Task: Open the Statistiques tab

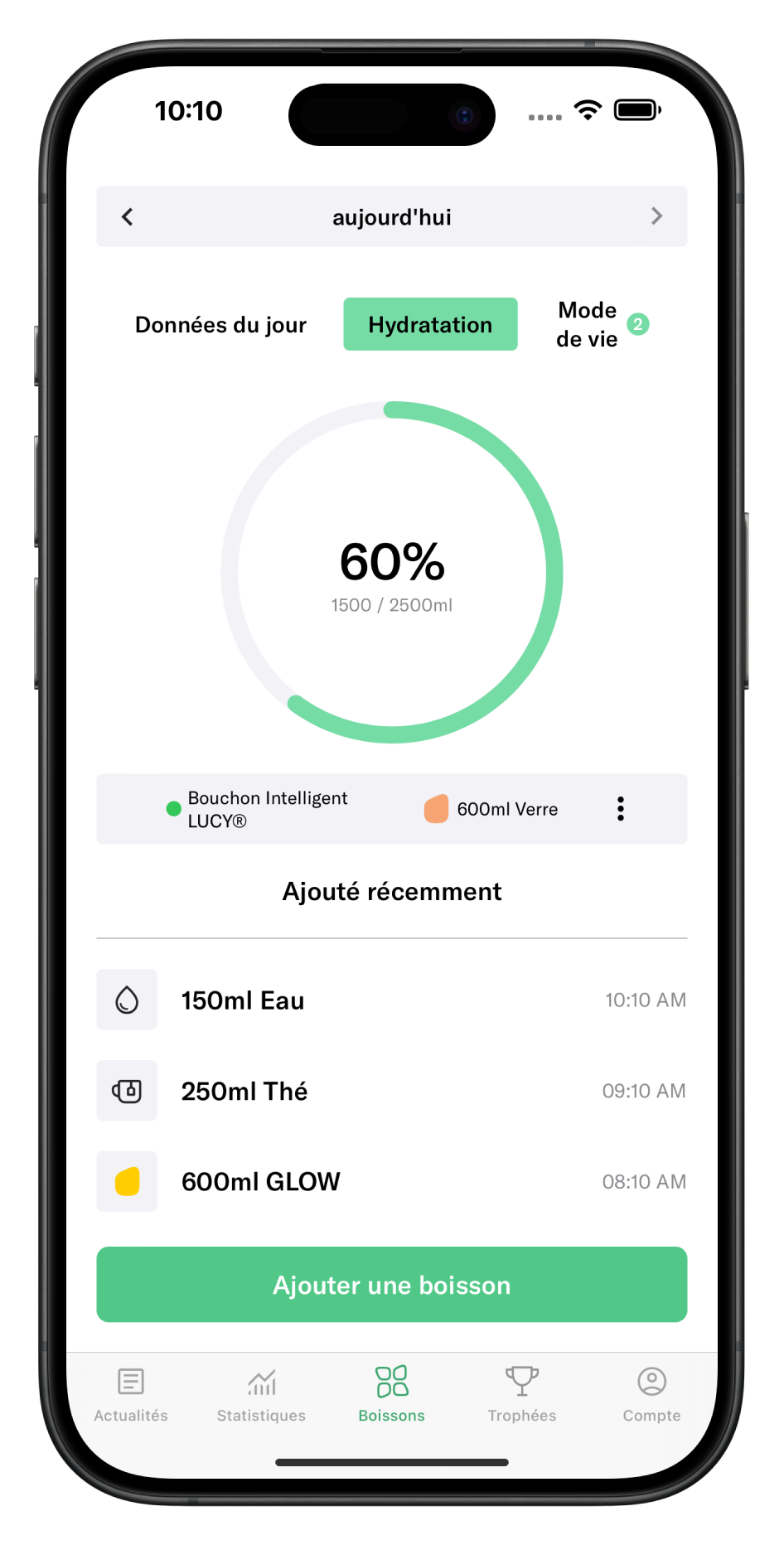Action: click(x=261, y=1394)
